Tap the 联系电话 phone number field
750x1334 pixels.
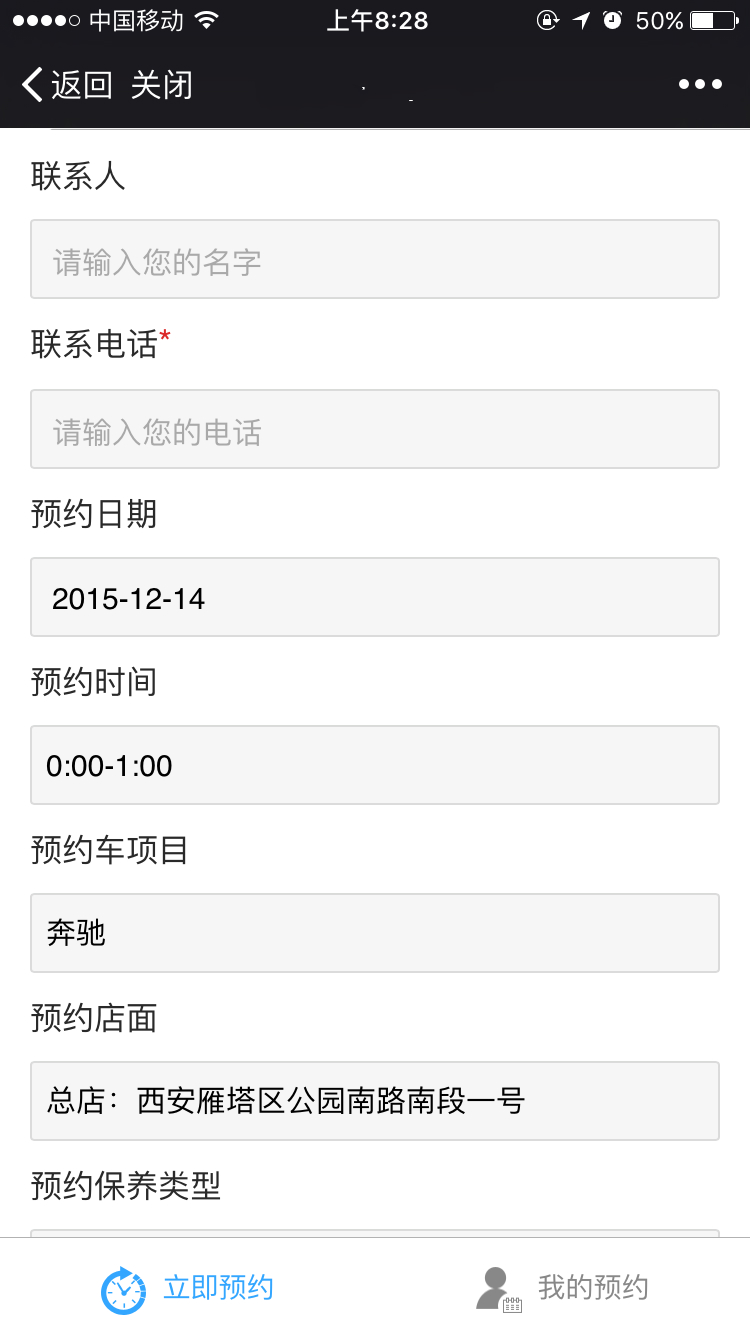(375, 430)
